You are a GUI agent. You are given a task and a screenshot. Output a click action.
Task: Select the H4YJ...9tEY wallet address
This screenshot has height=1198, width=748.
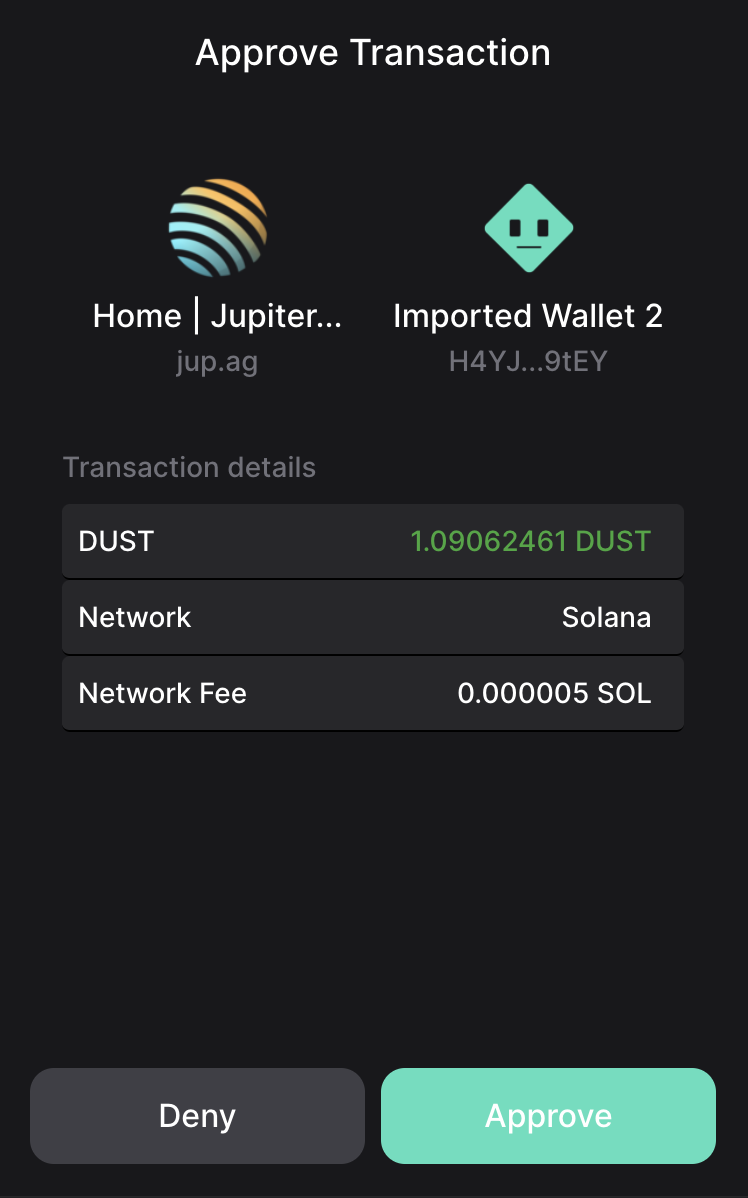528,361
